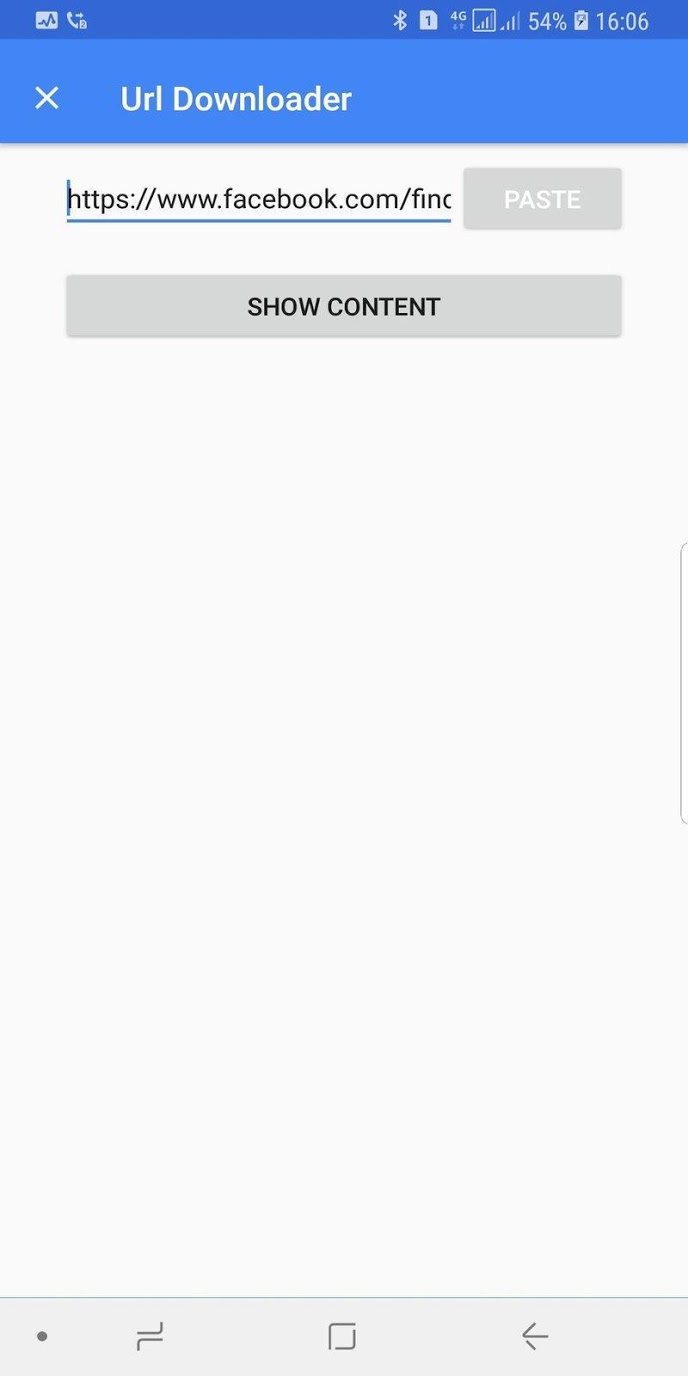The image size is (688, 1376).
Task: Tap the PASTE button
Action: pos(542,199)
